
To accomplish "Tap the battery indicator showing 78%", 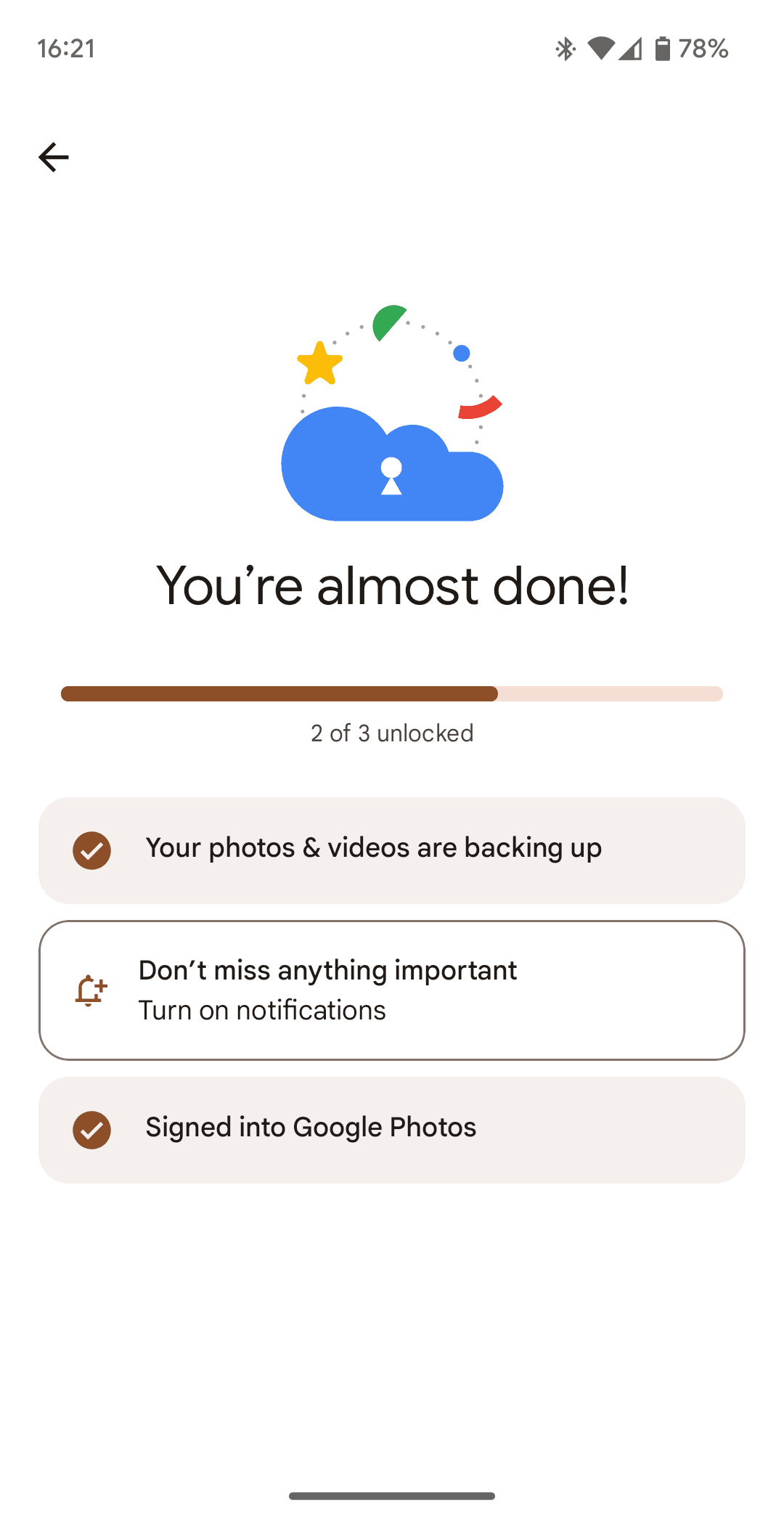I will pos(665,49).
